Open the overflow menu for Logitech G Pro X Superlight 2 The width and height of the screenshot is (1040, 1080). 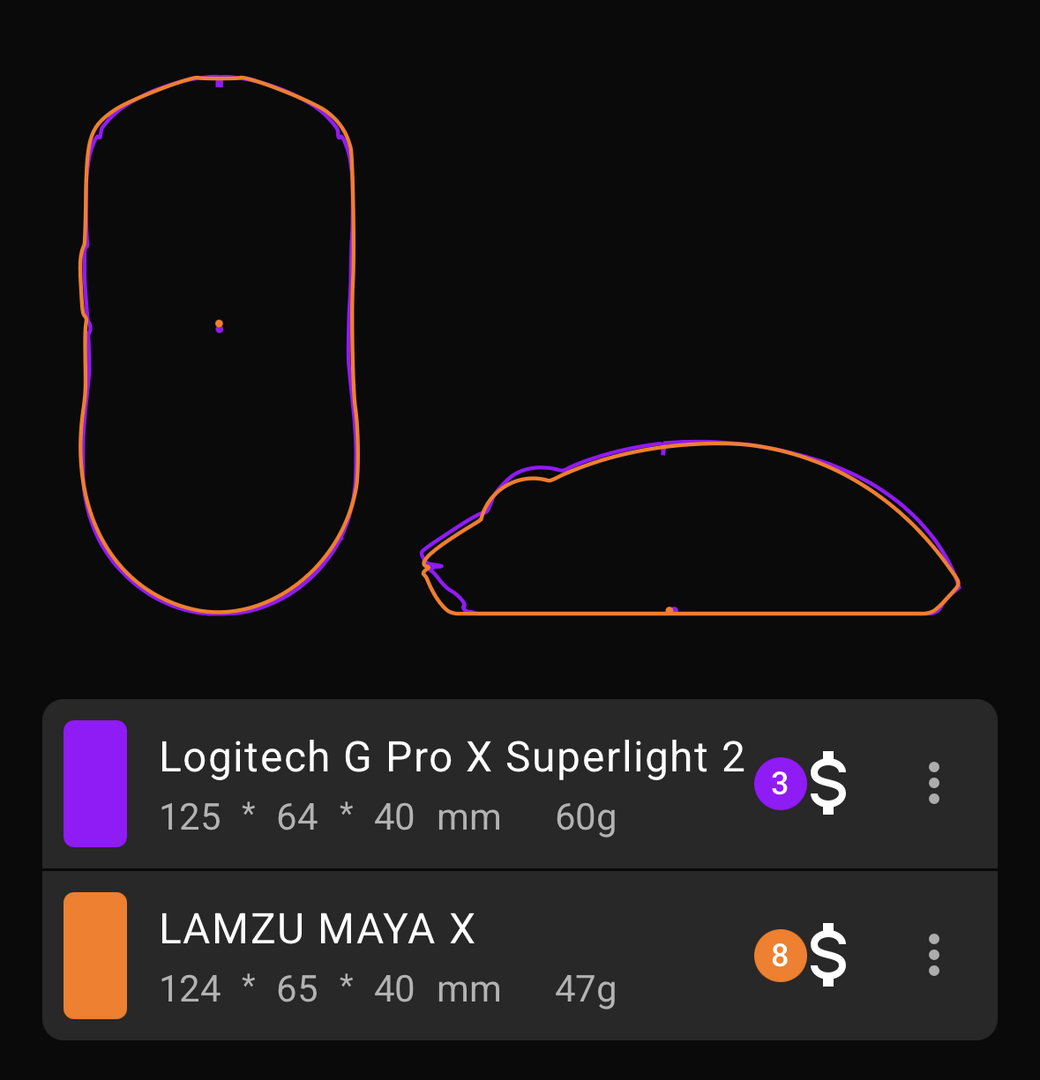pos(933,783)
